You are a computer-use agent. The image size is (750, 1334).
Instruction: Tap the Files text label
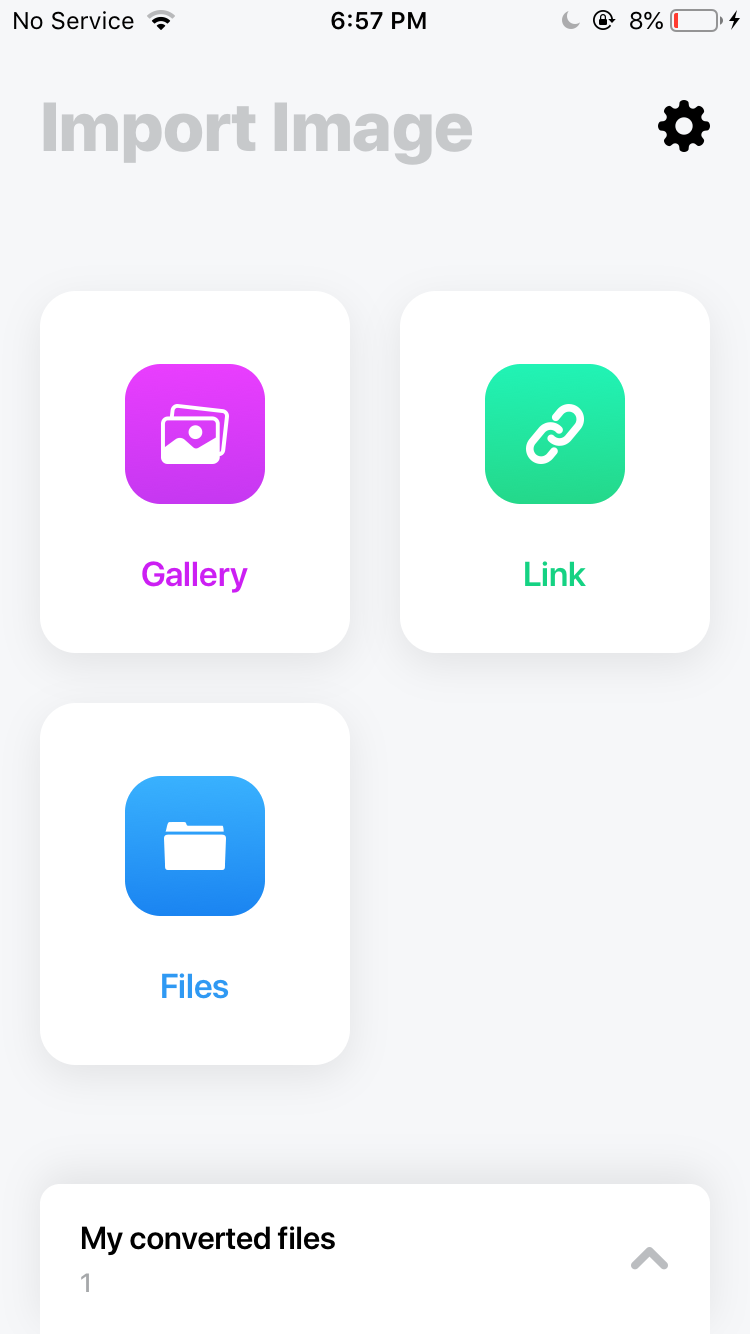(x=194, y=986)
